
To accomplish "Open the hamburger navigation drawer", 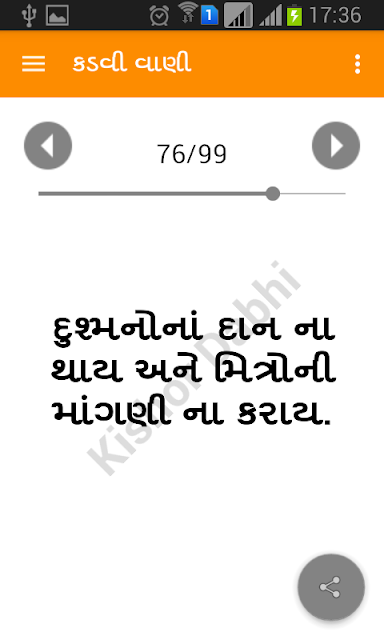I will (33, 64).
